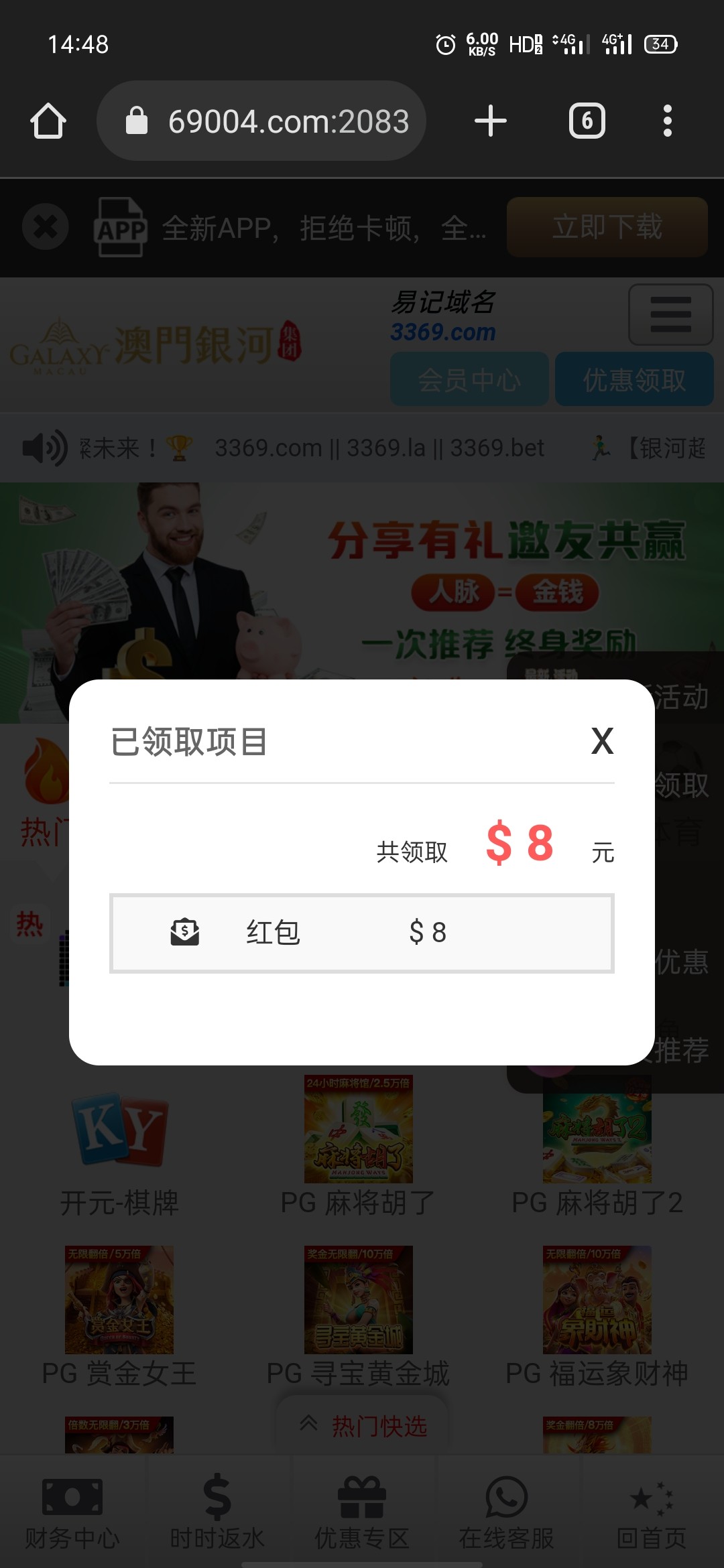The width and height of the screenshot is (724, 1568).
Task: Dismiss the APP download banner
Action: (45, 227)
